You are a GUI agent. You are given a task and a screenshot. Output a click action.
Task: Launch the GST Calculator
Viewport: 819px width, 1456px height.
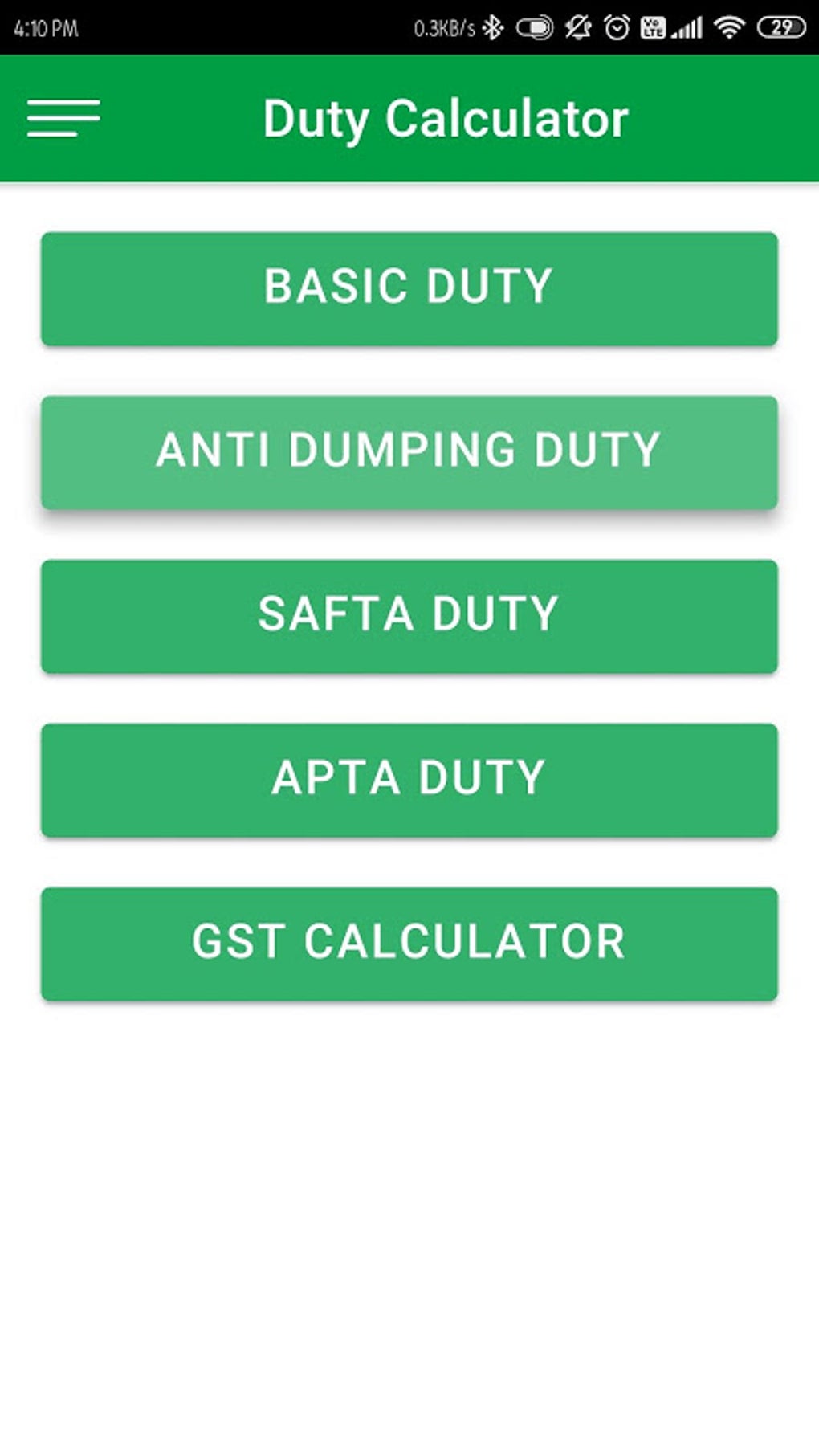point(409,941)
